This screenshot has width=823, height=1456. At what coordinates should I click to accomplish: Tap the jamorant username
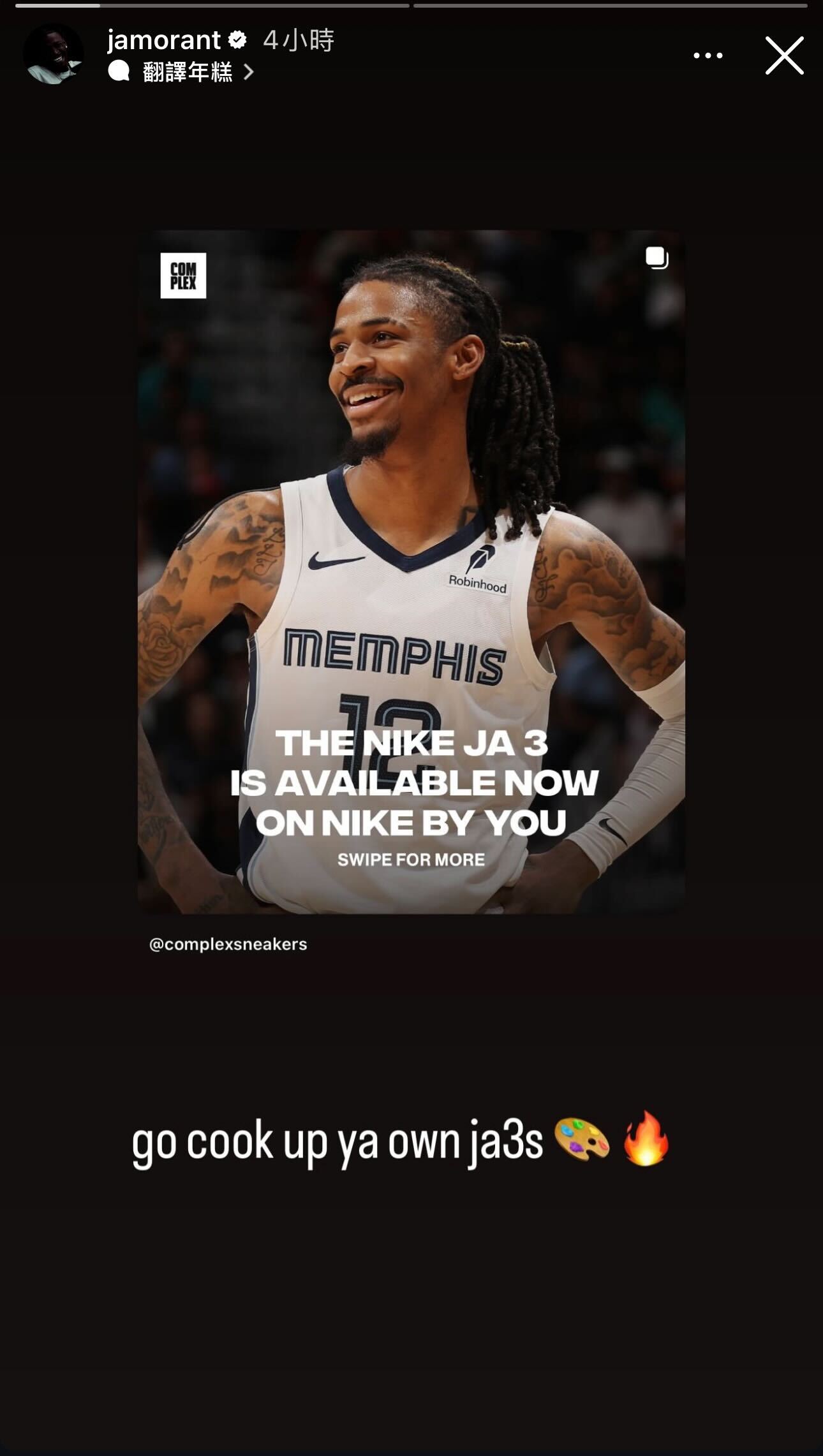(164, 40)
